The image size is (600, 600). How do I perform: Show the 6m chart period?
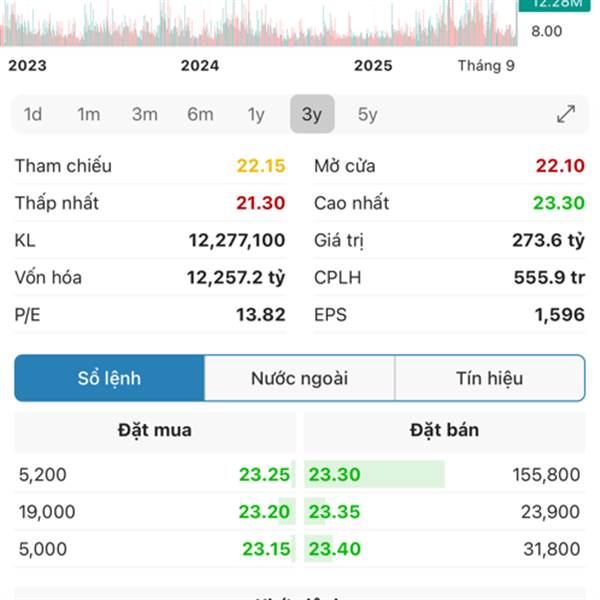[x=200, y=114]
